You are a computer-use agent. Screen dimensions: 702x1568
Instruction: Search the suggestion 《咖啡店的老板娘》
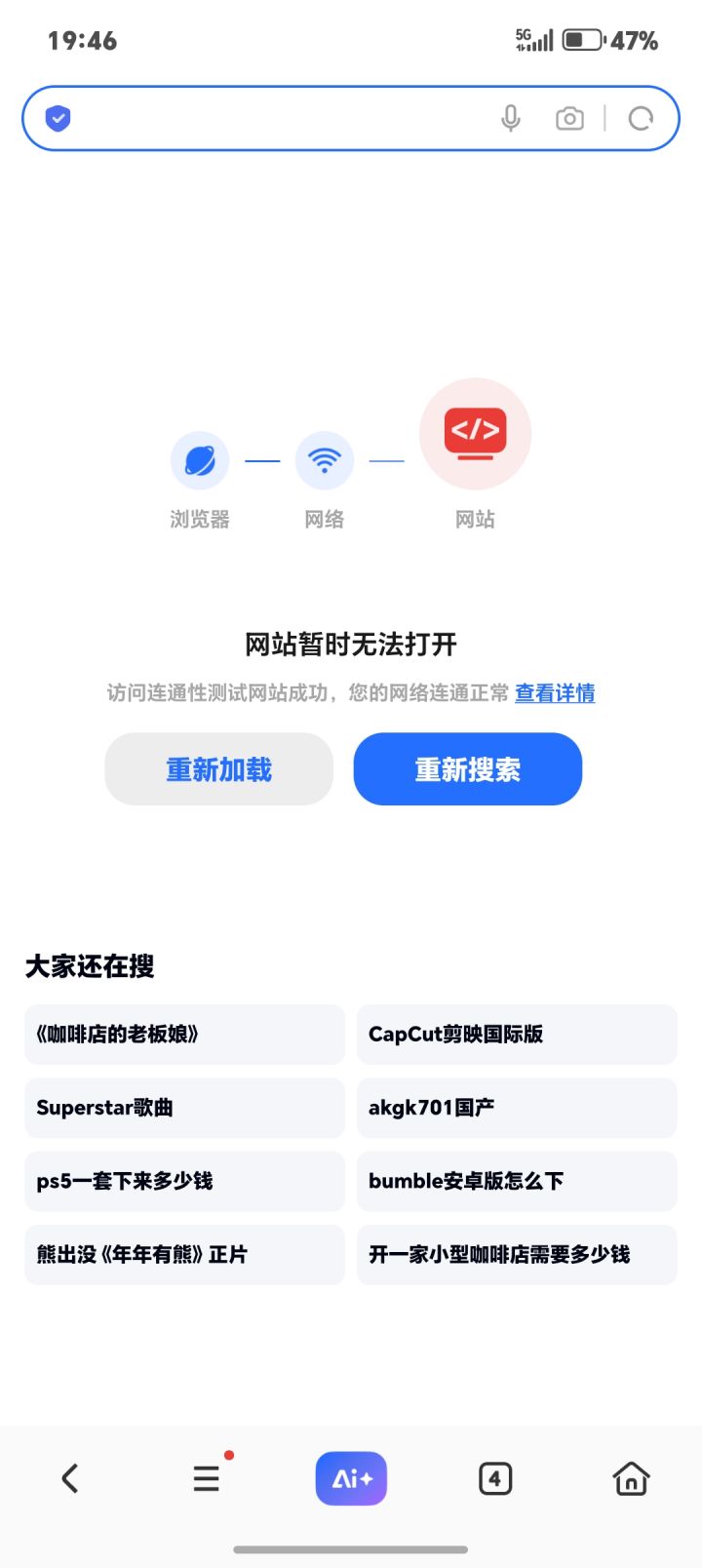[184, 1035]
